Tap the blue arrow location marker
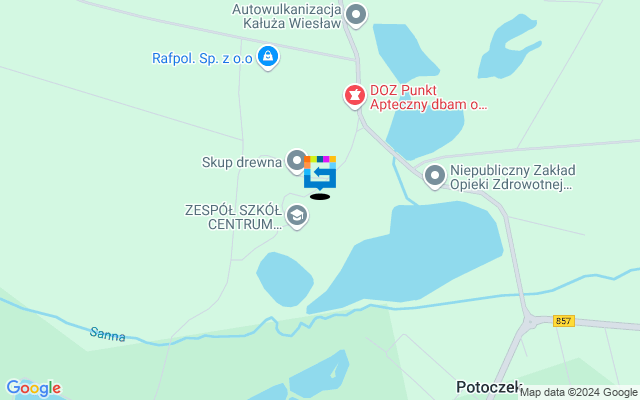This screenshot has width=640, height=400. [320, 174]
